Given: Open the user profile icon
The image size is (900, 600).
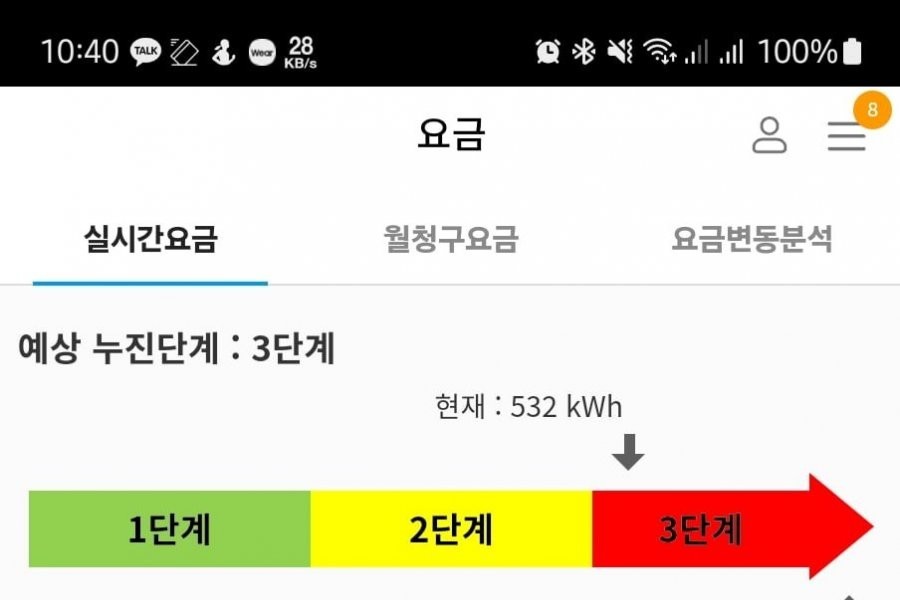Looking at the screenshot, I should [769, 135].
